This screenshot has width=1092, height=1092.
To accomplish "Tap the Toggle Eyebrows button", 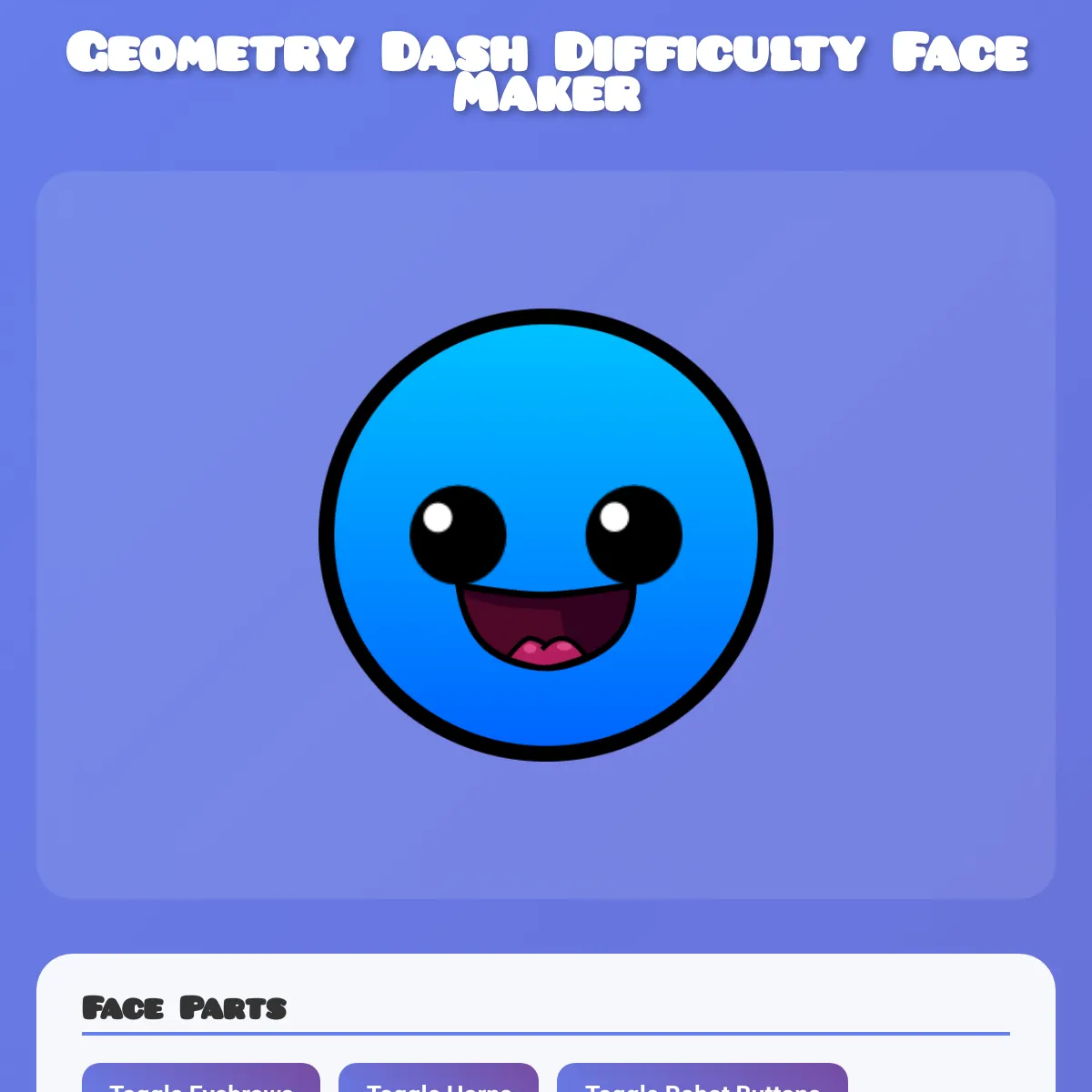I will coord(201,1080).
